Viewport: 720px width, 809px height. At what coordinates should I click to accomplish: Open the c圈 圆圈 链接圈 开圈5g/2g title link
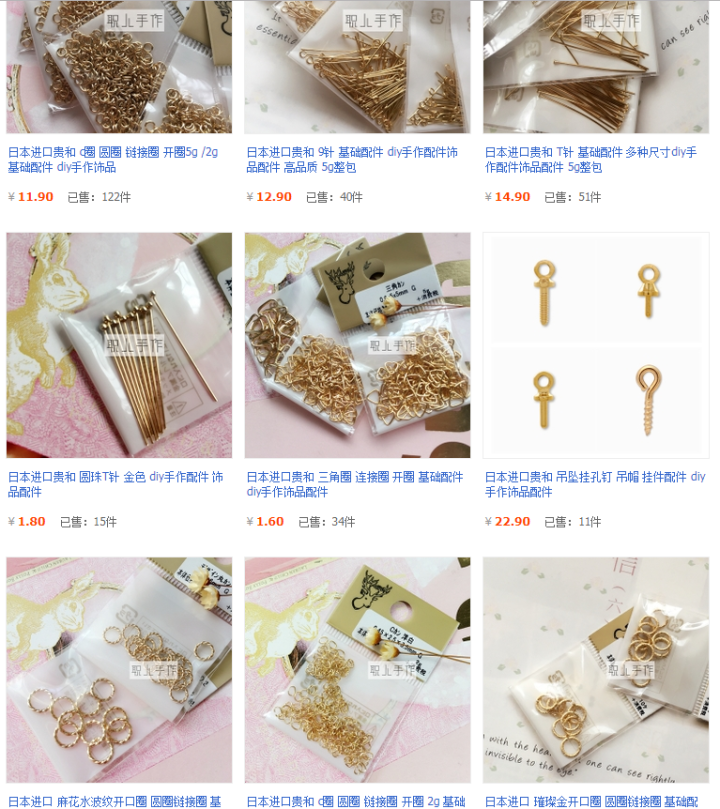pos(113,159)
